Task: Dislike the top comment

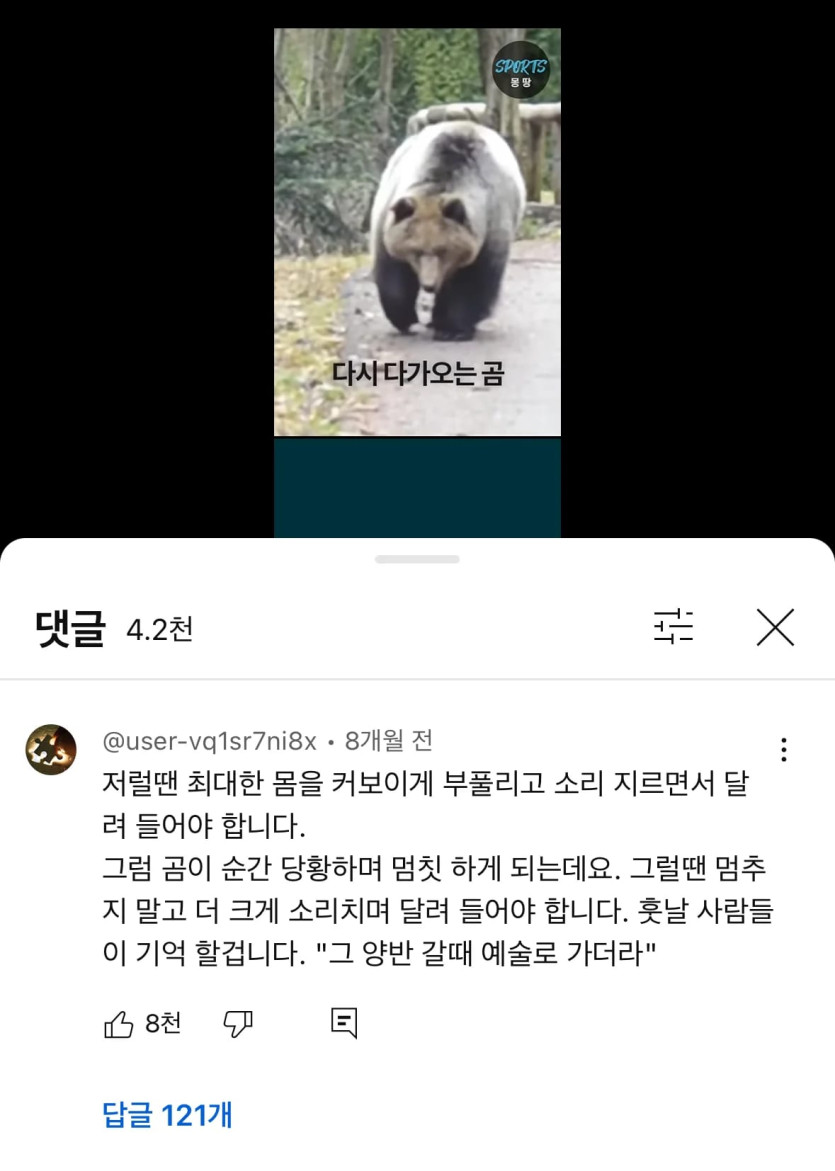Action: tap(237, 1023)
